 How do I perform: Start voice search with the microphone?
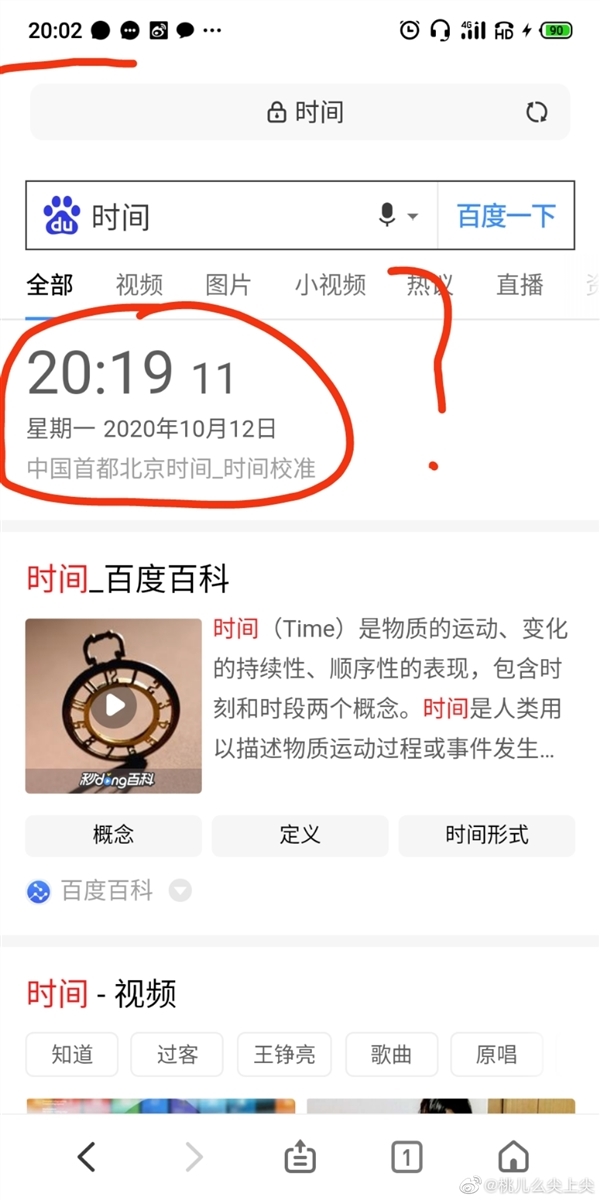(x=389, y=215)
